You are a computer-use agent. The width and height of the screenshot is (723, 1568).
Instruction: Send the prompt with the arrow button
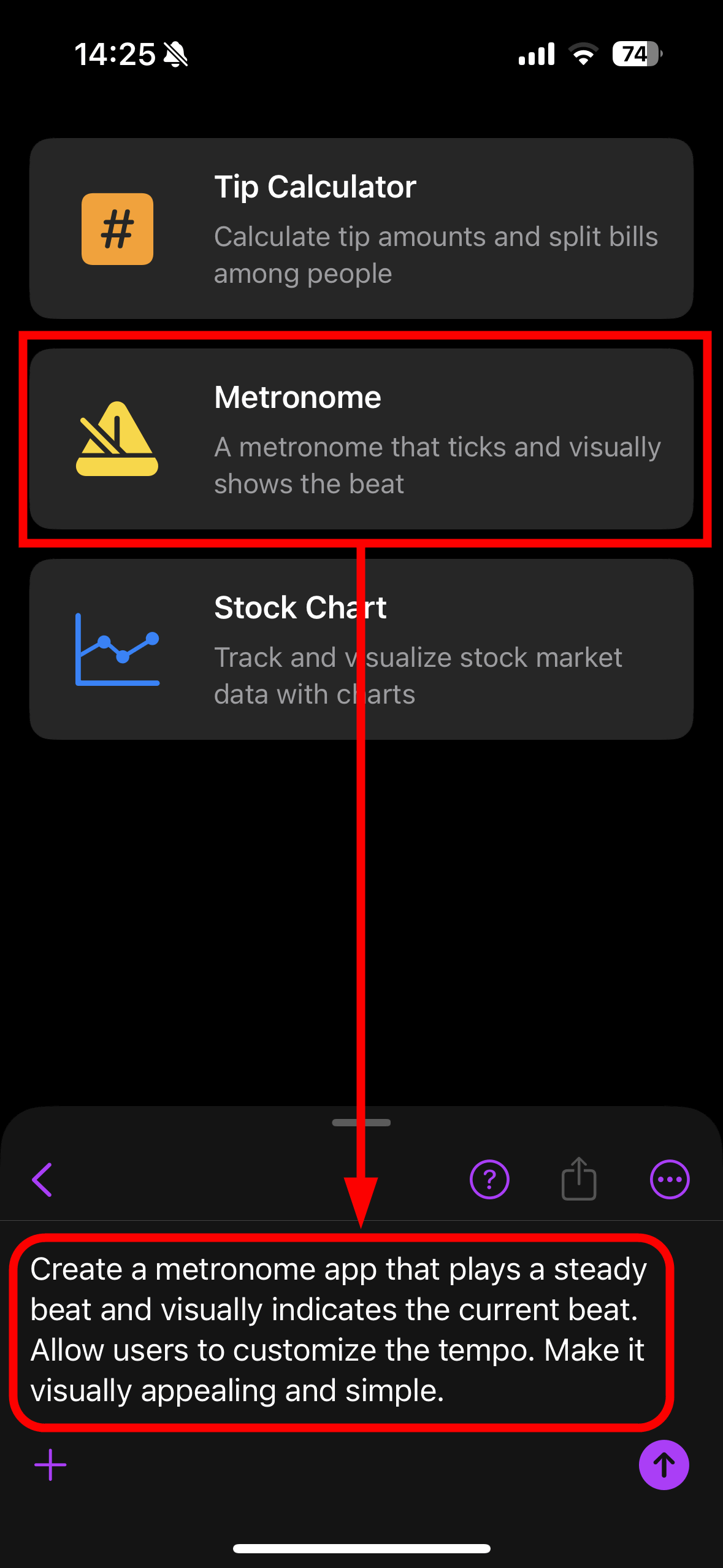coord(664,1465)
